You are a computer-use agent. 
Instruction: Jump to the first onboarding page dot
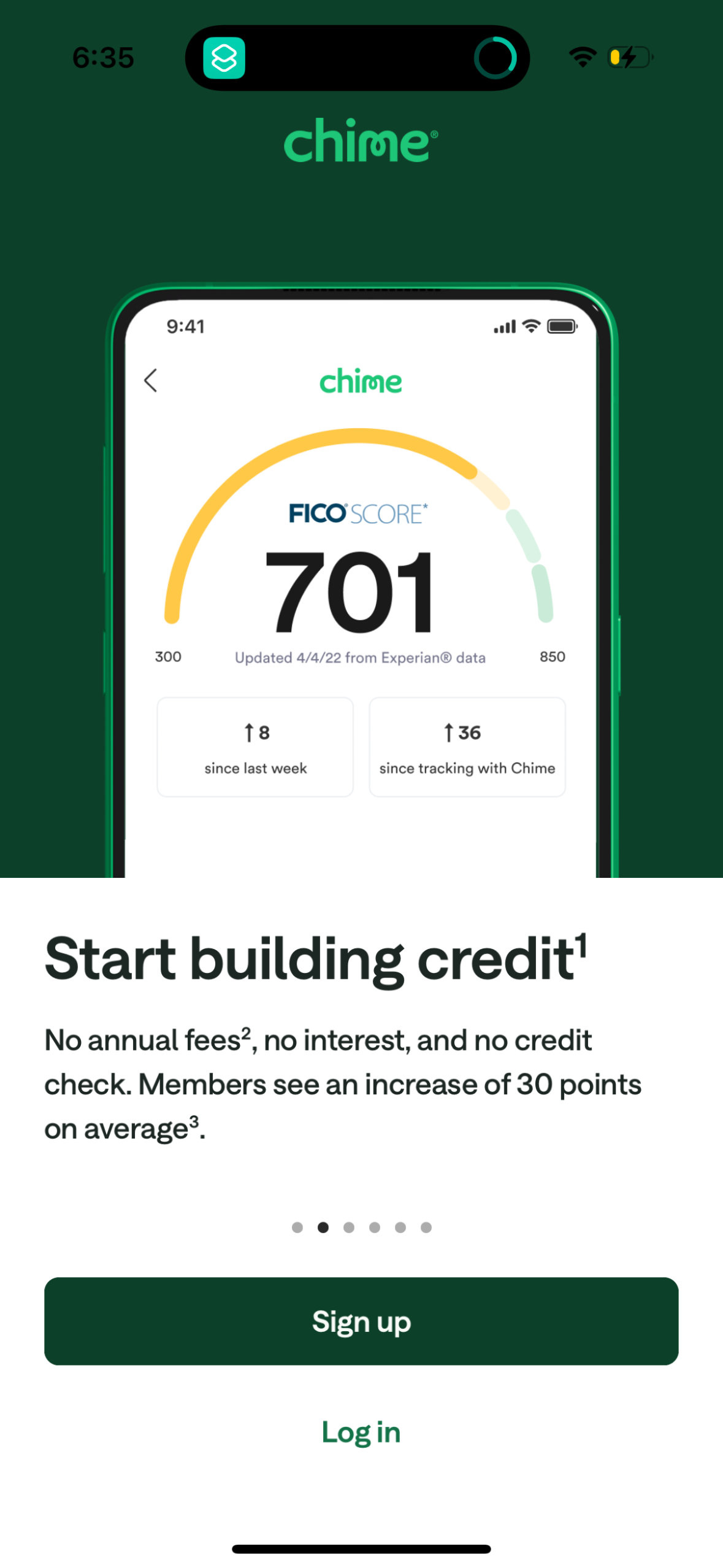[297, 1227]
